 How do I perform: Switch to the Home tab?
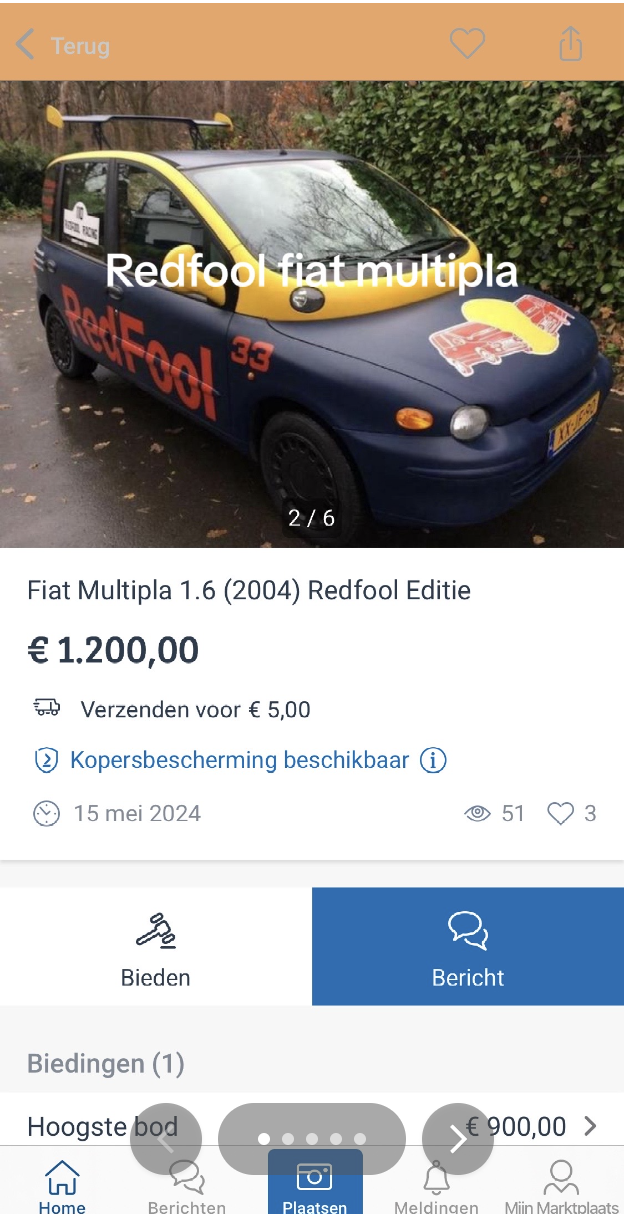point(62,1187)
